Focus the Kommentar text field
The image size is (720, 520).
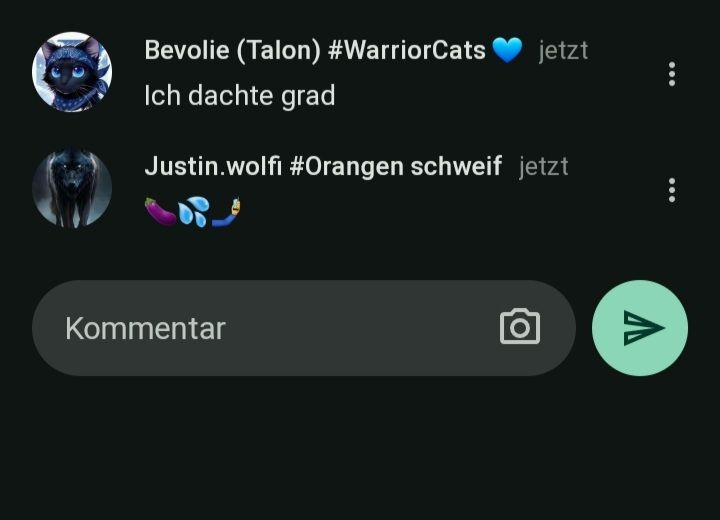pyautogui.click(x=260, y=328)
